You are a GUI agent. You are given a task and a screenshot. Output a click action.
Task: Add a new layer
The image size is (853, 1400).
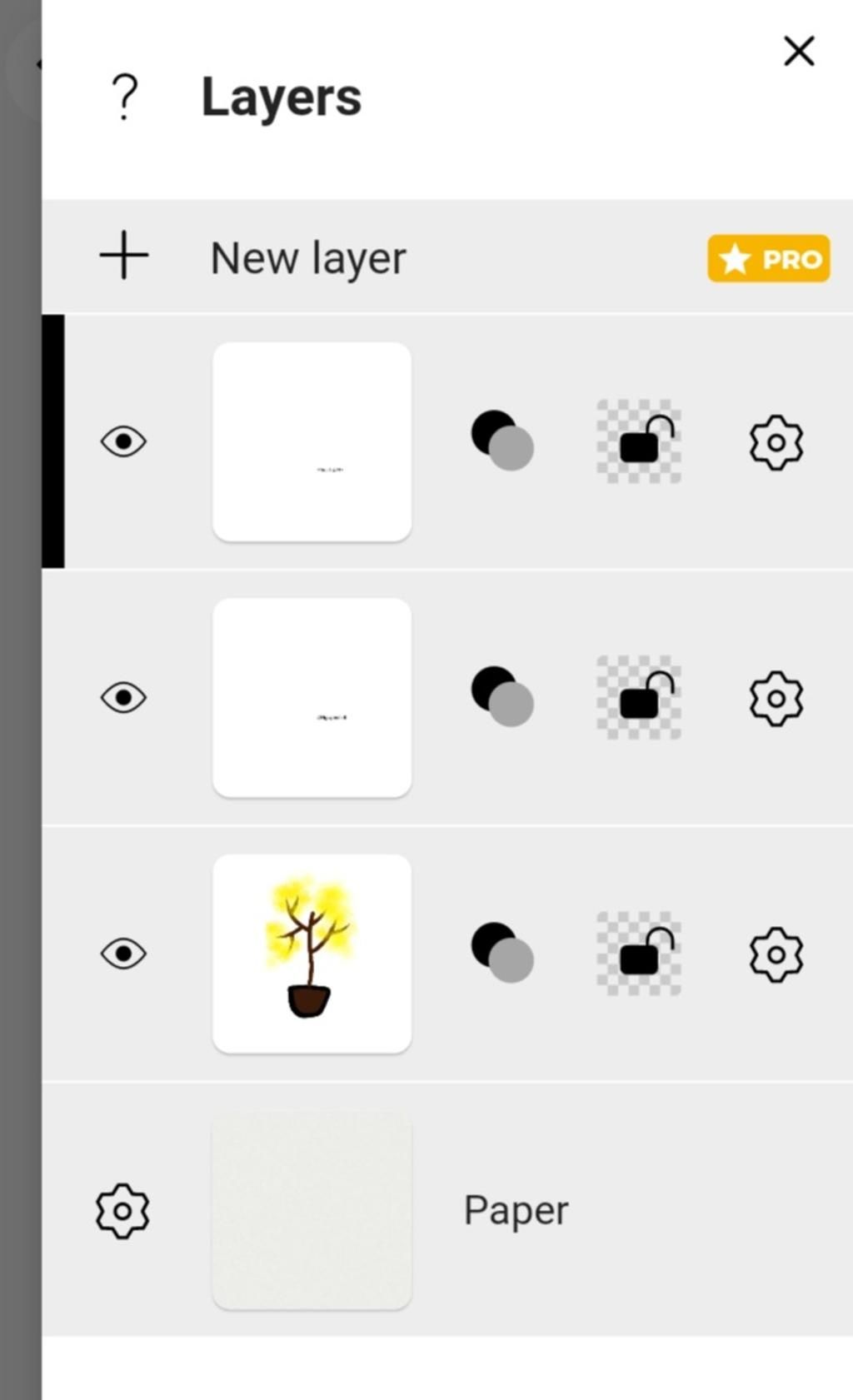tap(124, 256)
